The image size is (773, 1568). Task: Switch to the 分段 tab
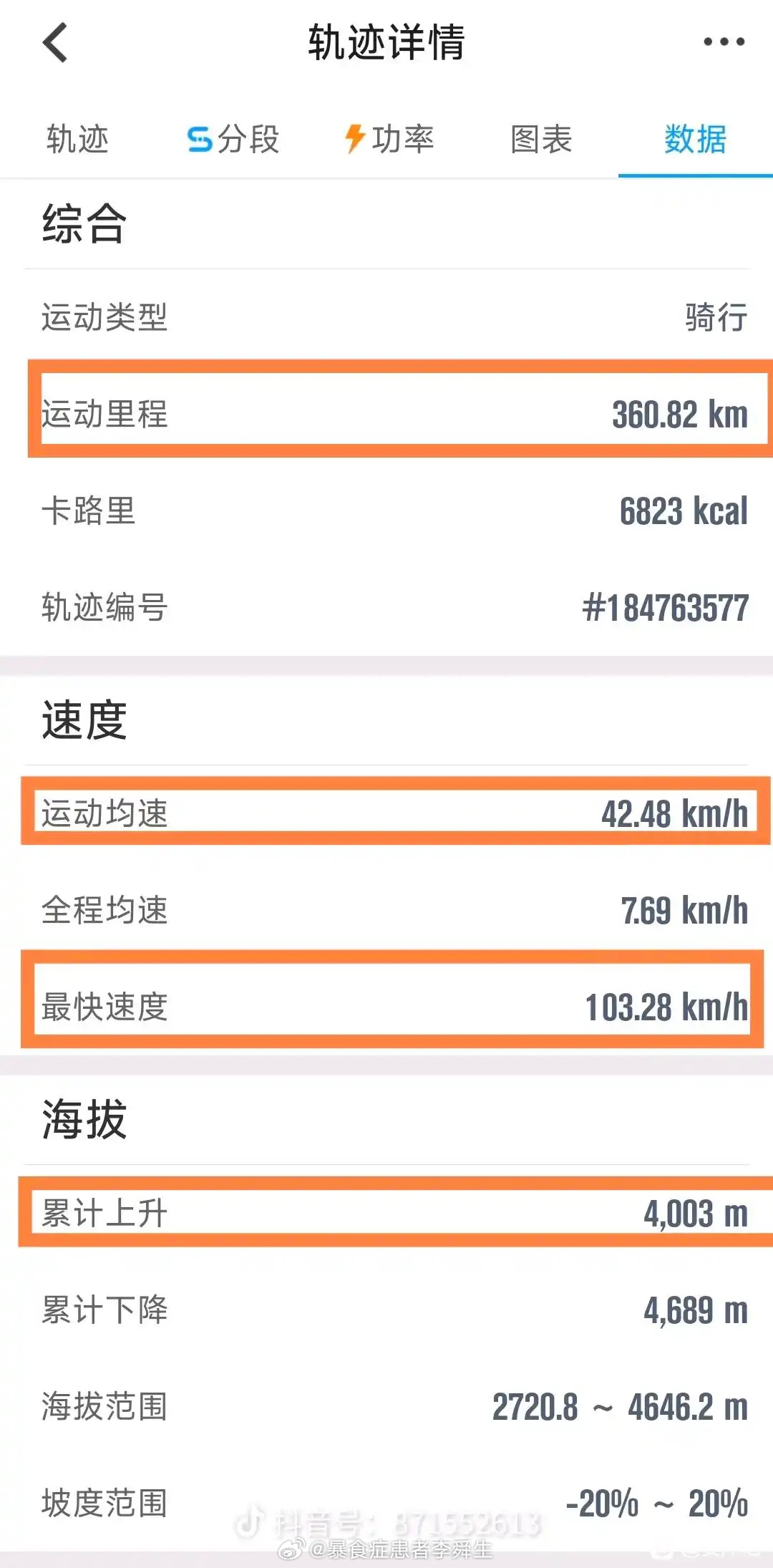coord(233,139)
